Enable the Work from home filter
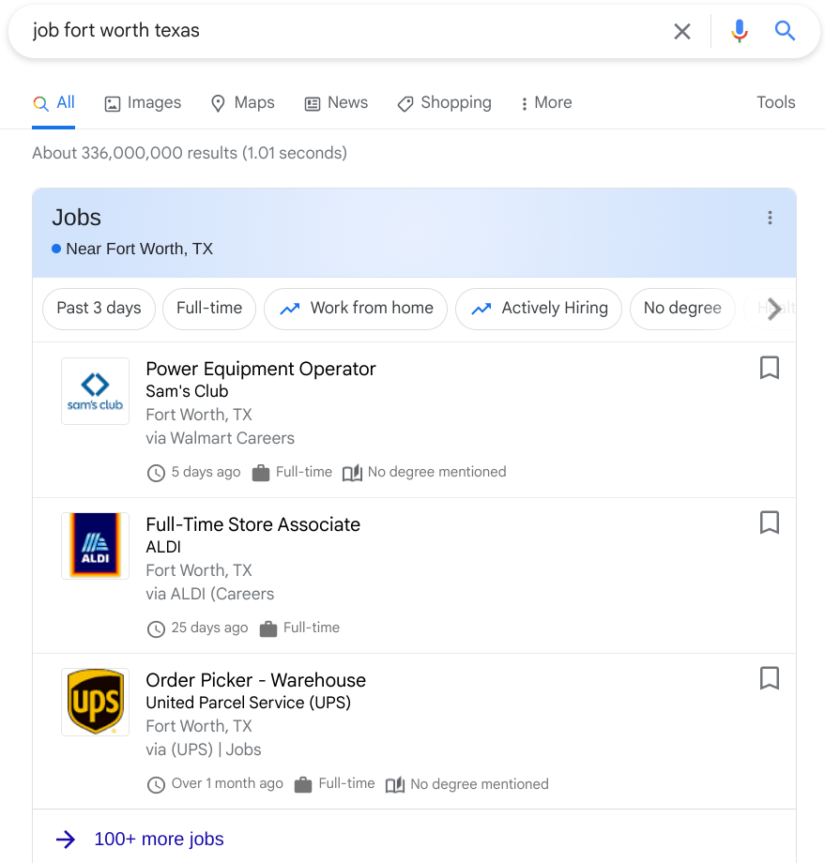 pyautogui.click(x=355, y=309)
